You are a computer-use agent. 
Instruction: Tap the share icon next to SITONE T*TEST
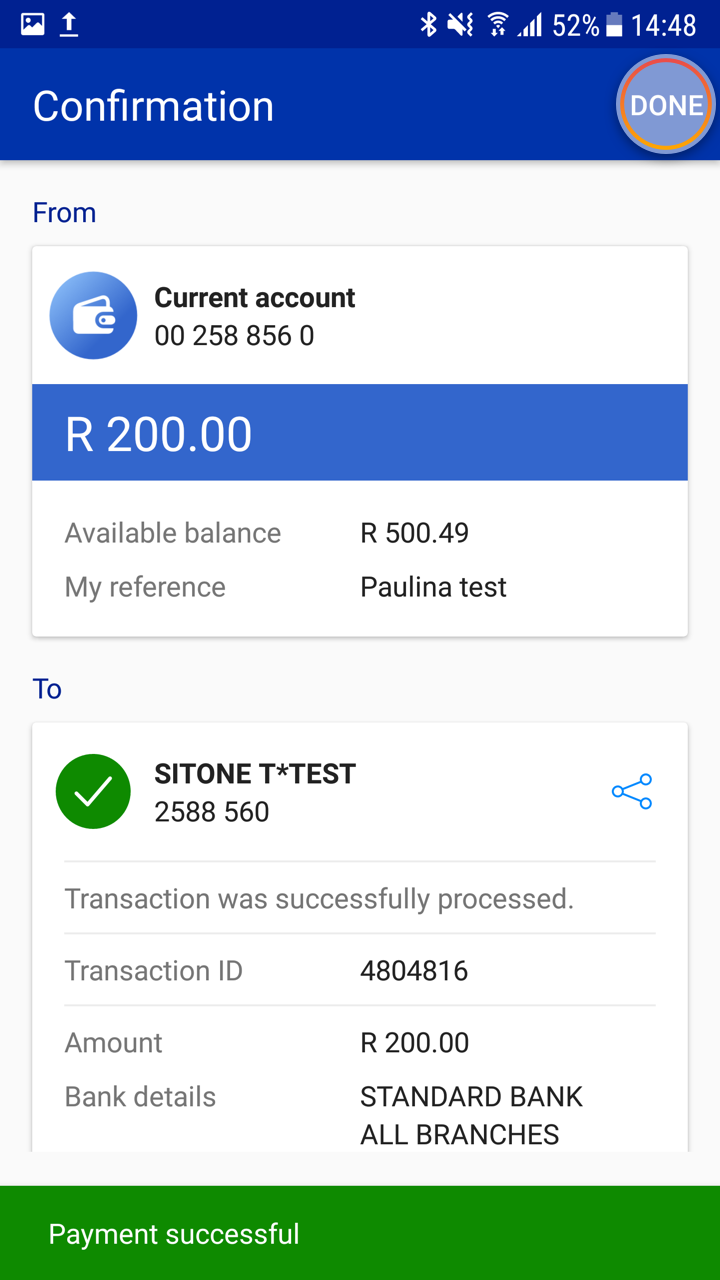631,791
